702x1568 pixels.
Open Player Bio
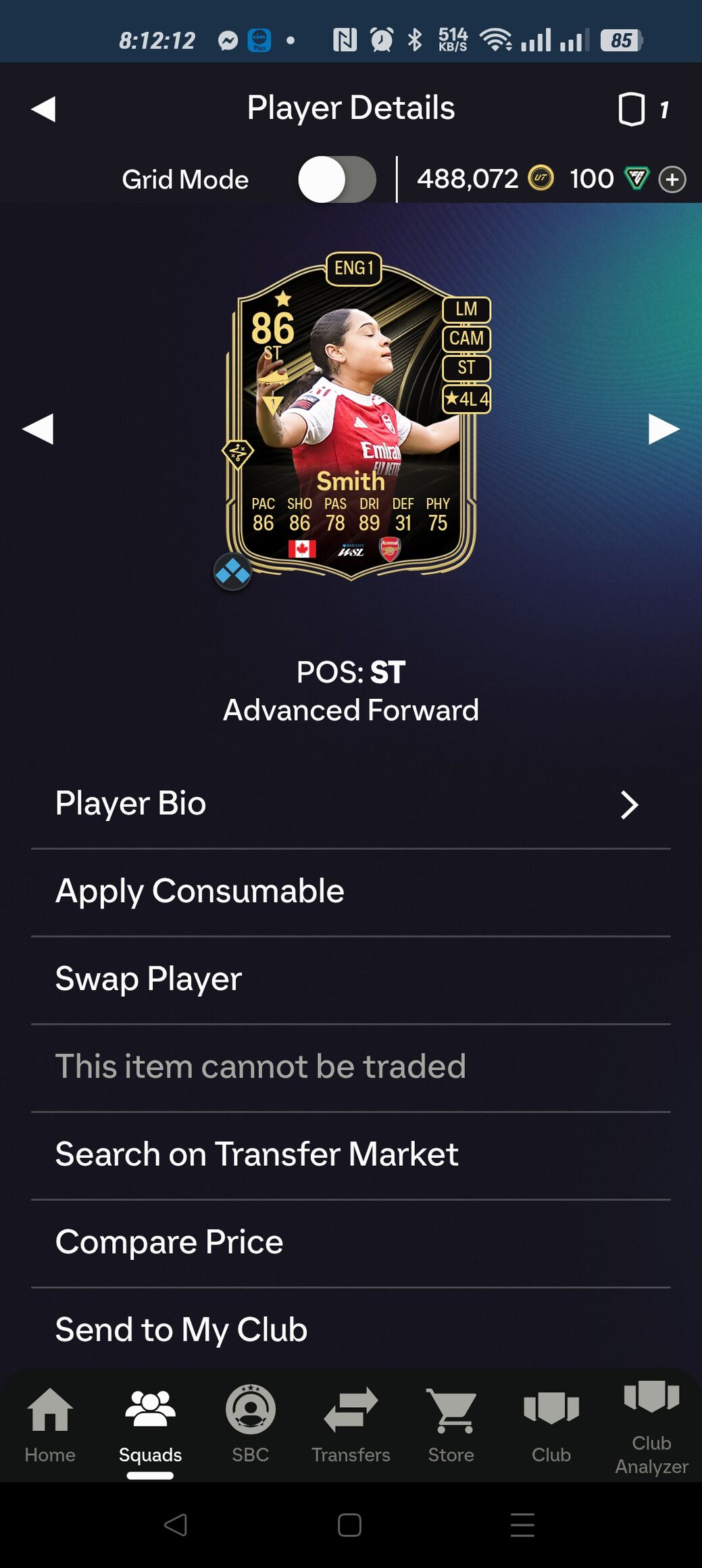tap(350, 804)
